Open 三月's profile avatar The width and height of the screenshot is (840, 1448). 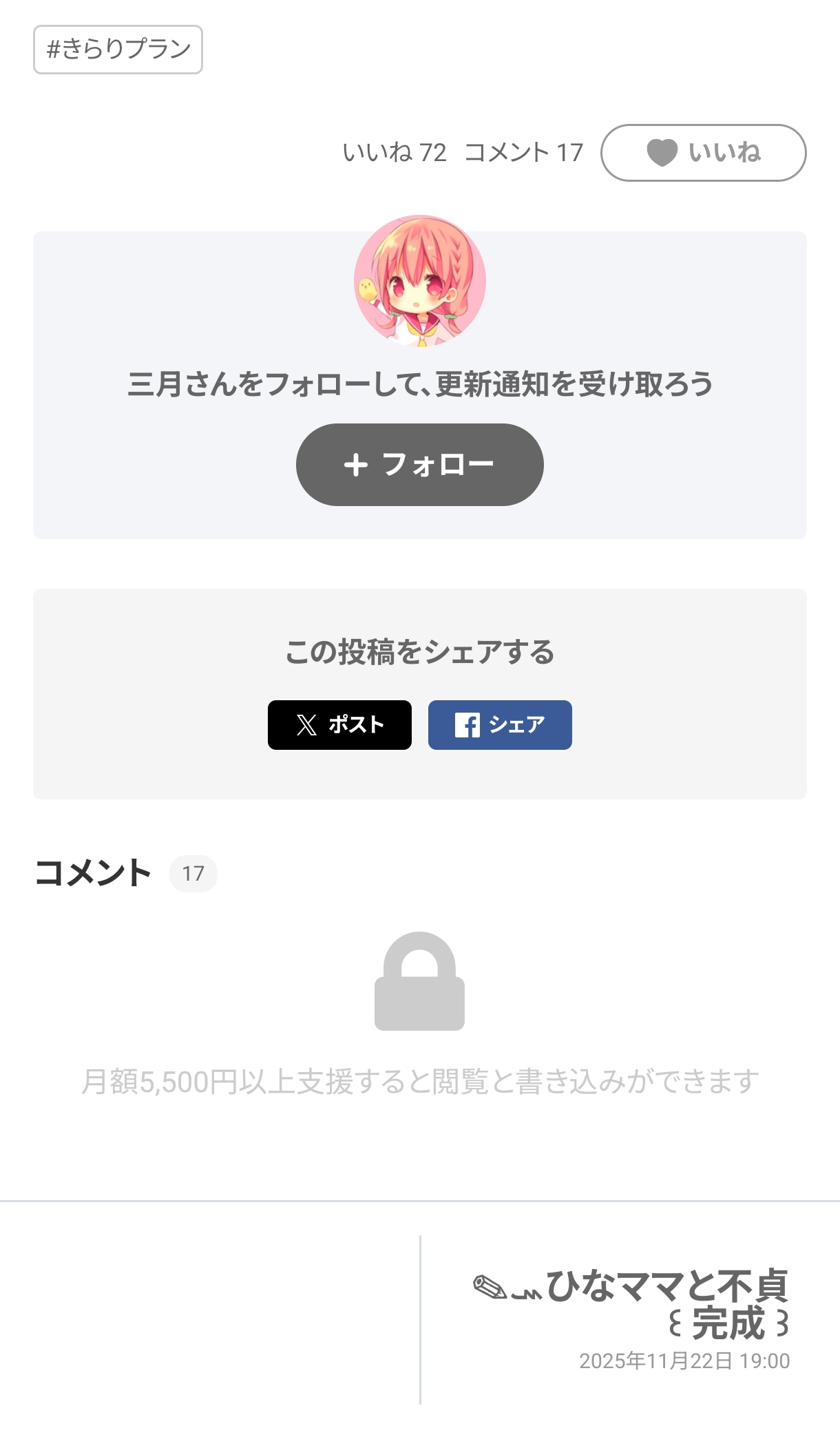coord(420,281)
